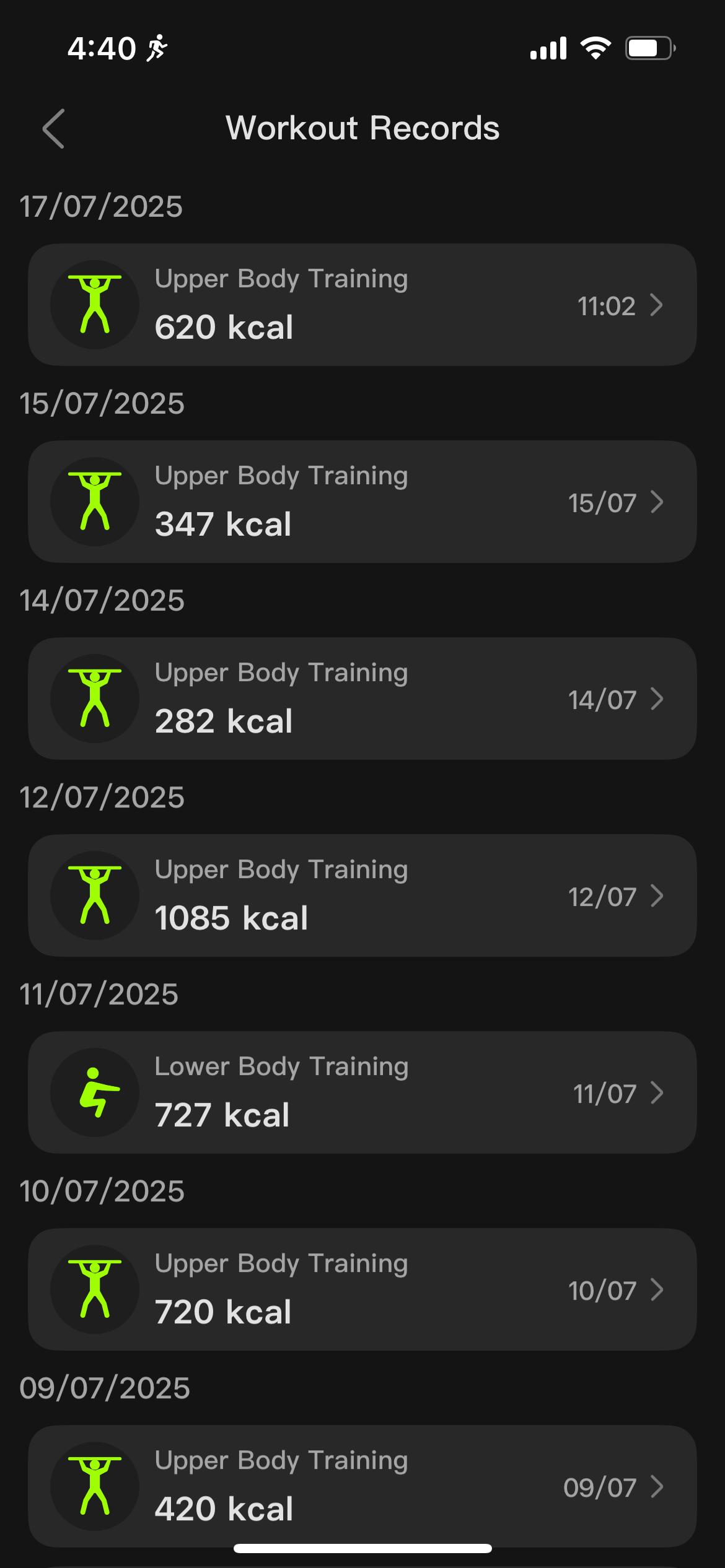Go back from Workout Records
This screenshot has width=725, height=1568.
click(53, 129)
